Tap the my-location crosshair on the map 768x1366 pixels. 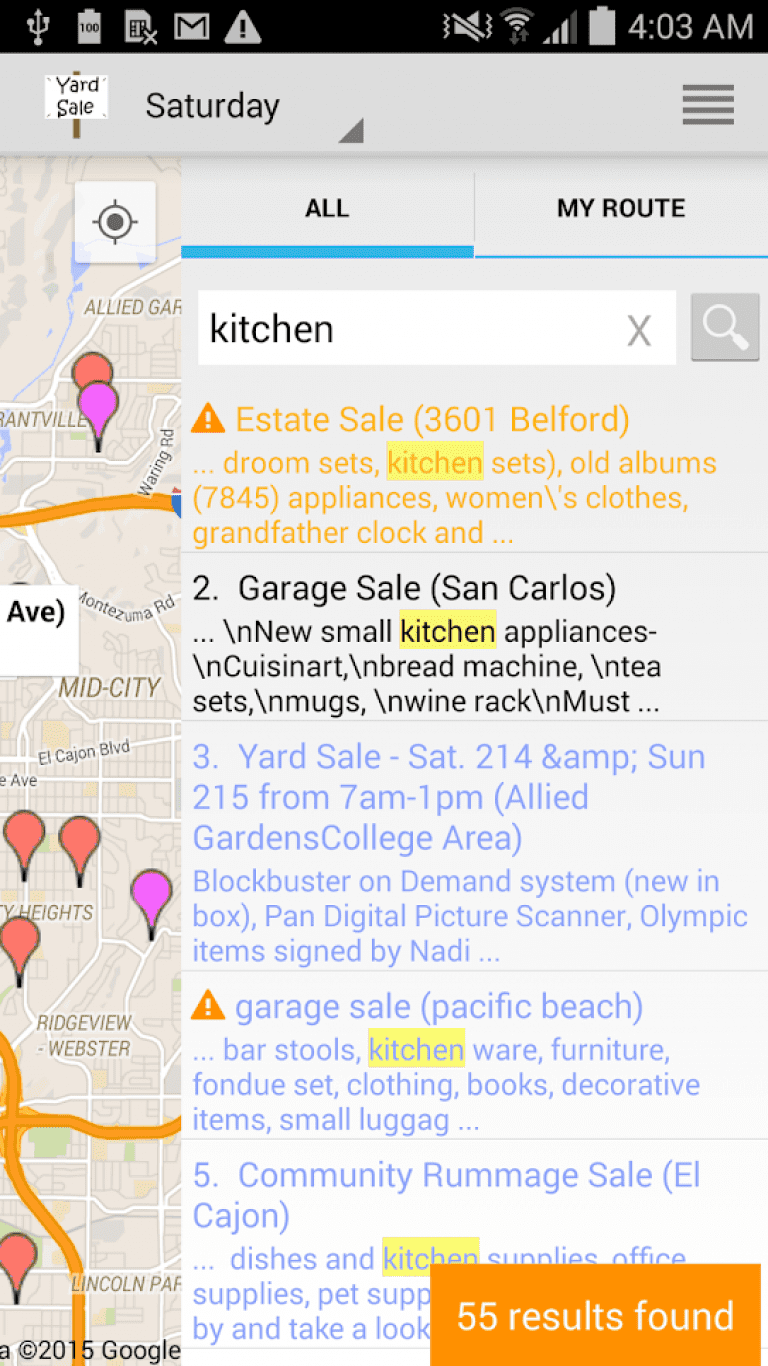point(115,222)
